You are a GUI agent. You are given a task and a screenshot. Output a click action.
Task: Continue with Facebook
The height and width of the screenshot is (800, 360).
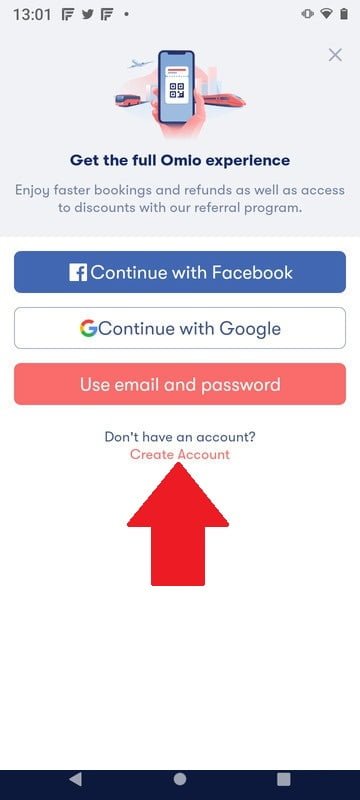point(180,272)
